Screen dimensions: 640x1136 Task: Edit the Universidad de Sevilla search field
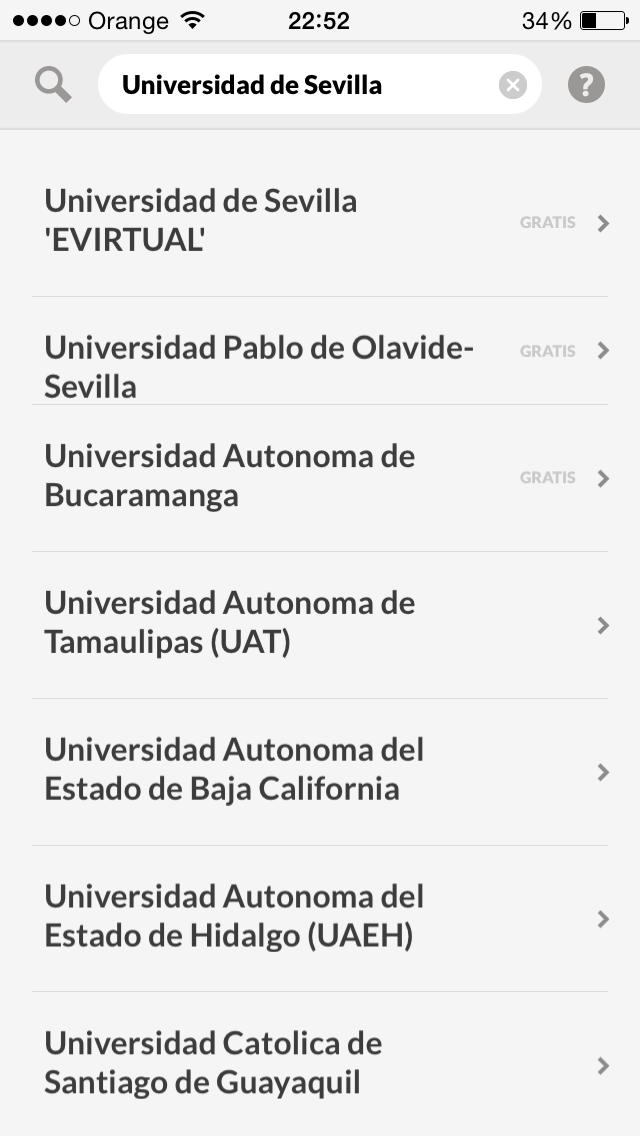300,85
